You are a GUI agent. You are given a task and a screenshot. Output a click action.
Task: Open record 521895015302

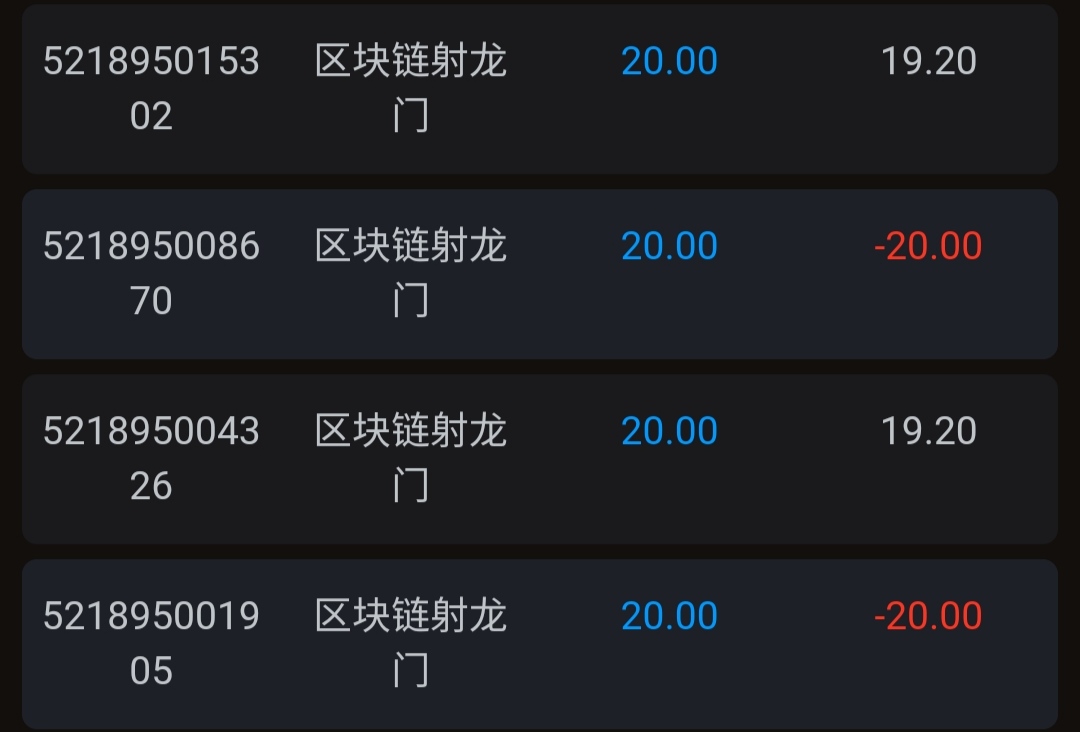point(151,89)
